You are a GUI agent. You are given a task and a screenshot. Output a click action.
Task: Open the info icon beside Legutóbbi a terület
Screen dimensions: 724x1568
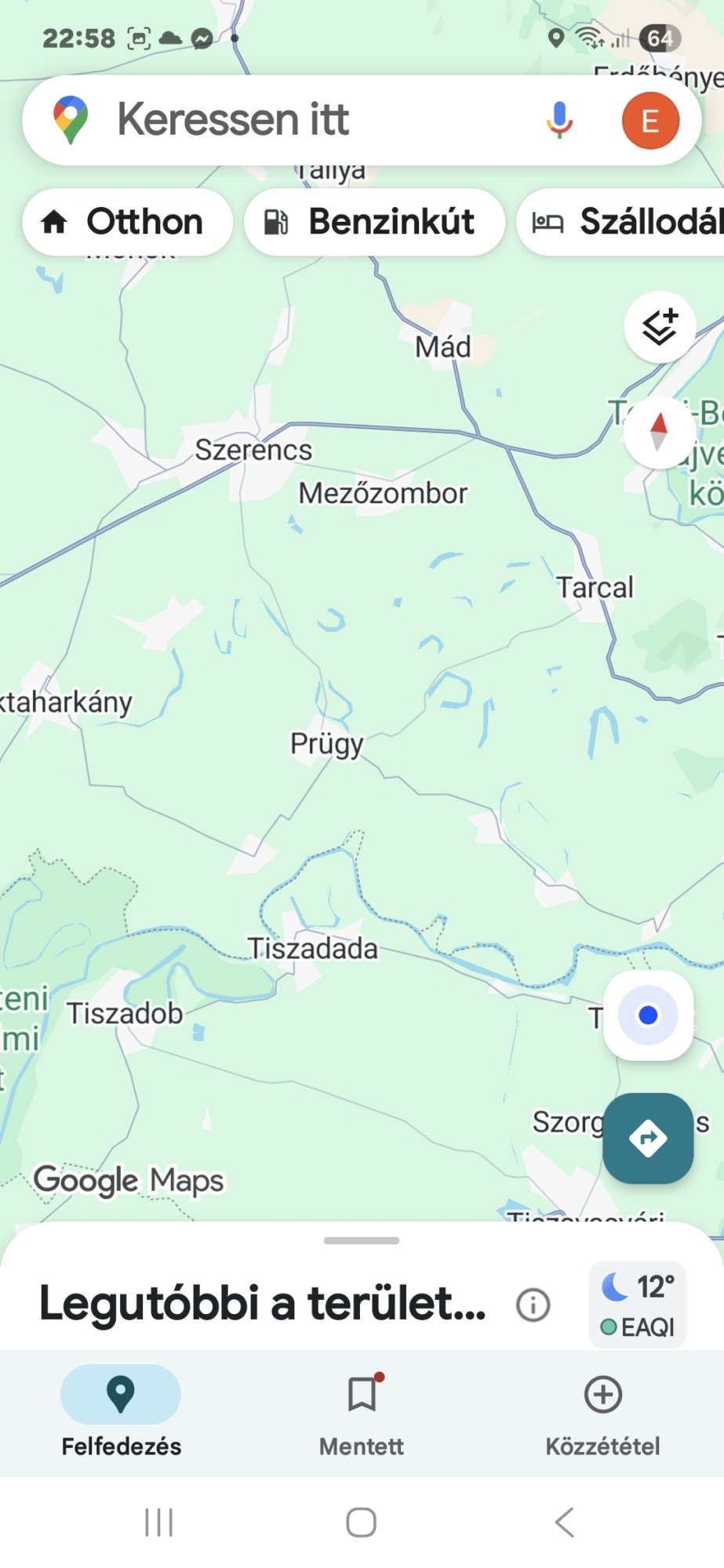click(x=533, y=1305)
